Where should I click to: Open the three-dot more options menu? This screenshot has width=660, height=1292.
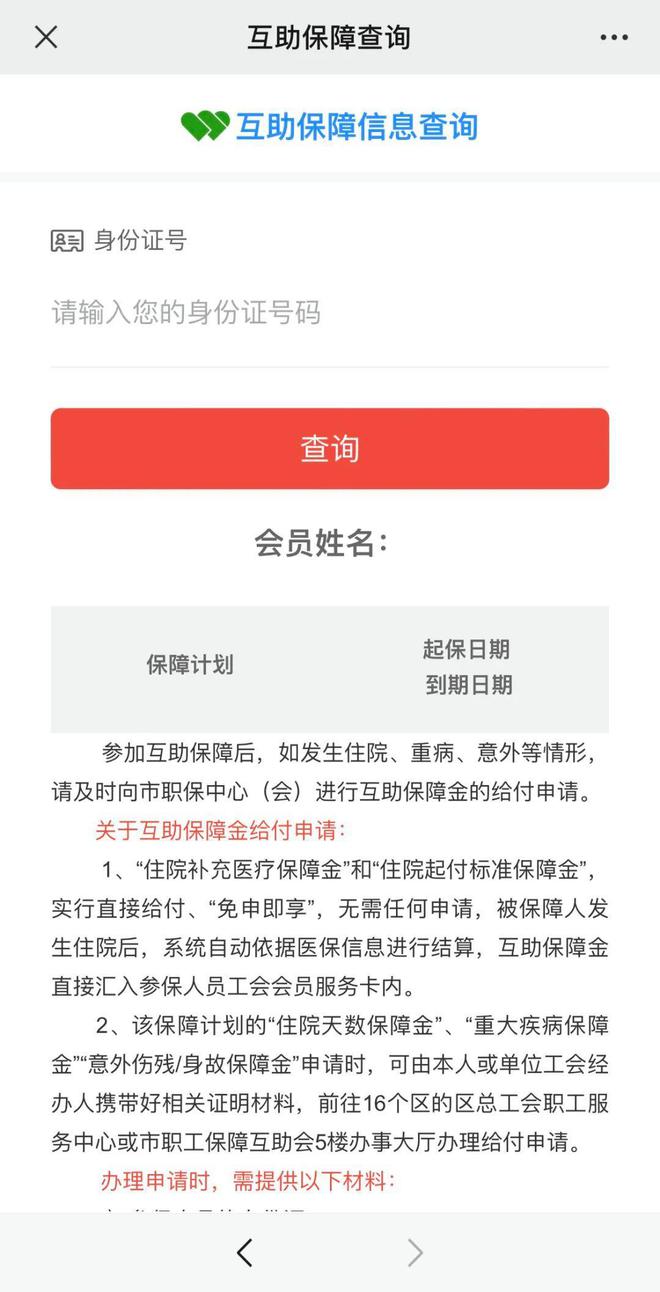[x=614, y=38]
